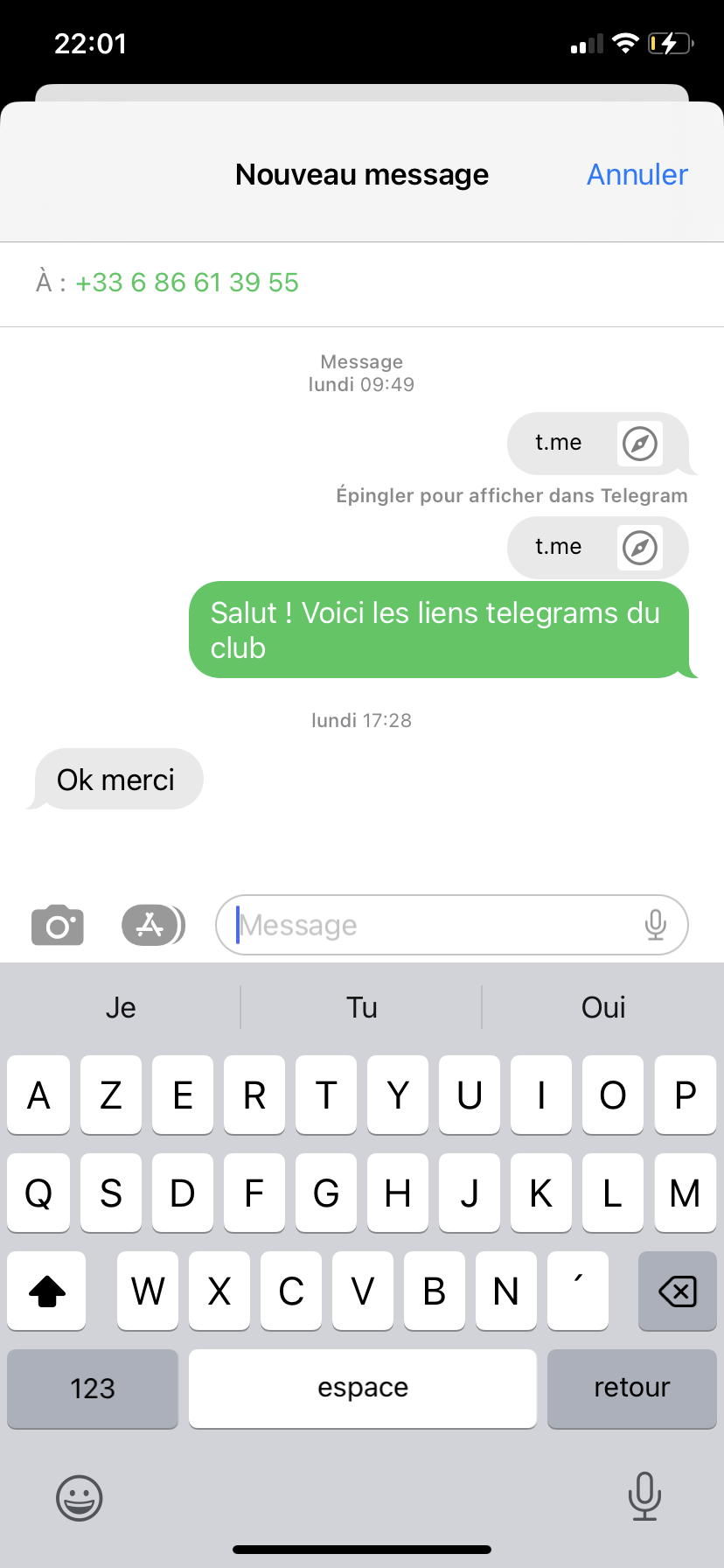Open the camera icon

(x=58, y=925)
